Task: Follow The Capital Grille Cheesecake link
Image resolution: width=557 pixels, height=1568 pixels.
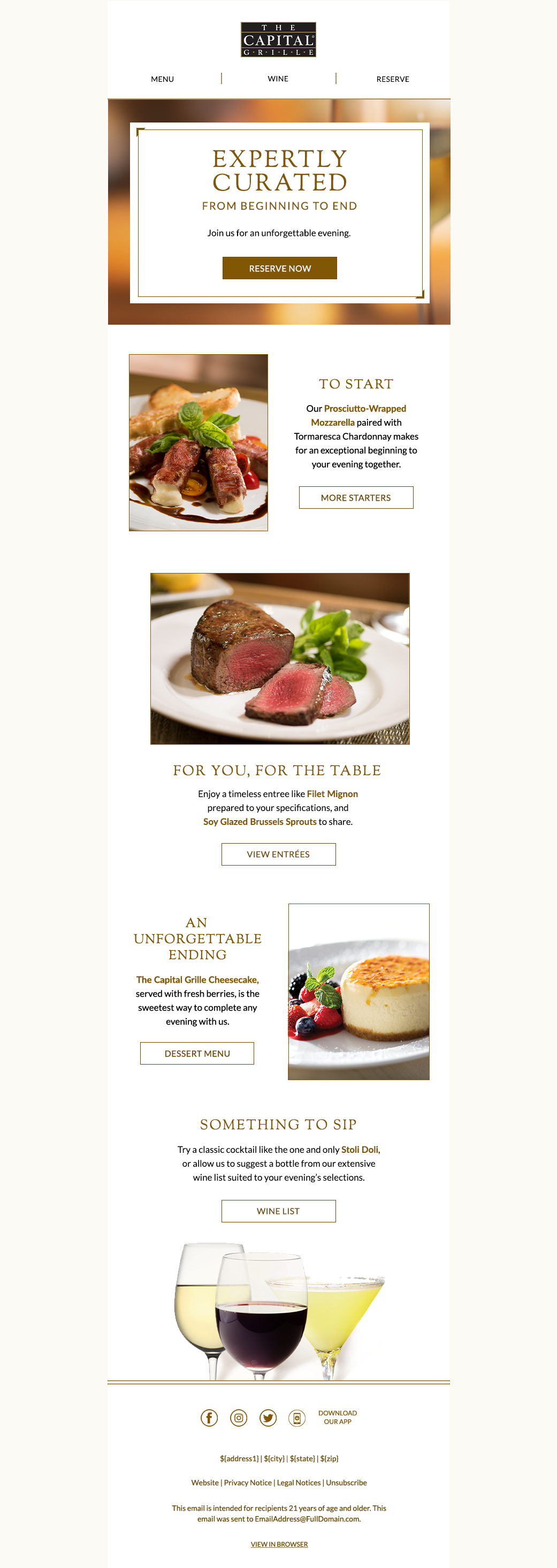Action: pyautogui.click(x=197, y=980)
